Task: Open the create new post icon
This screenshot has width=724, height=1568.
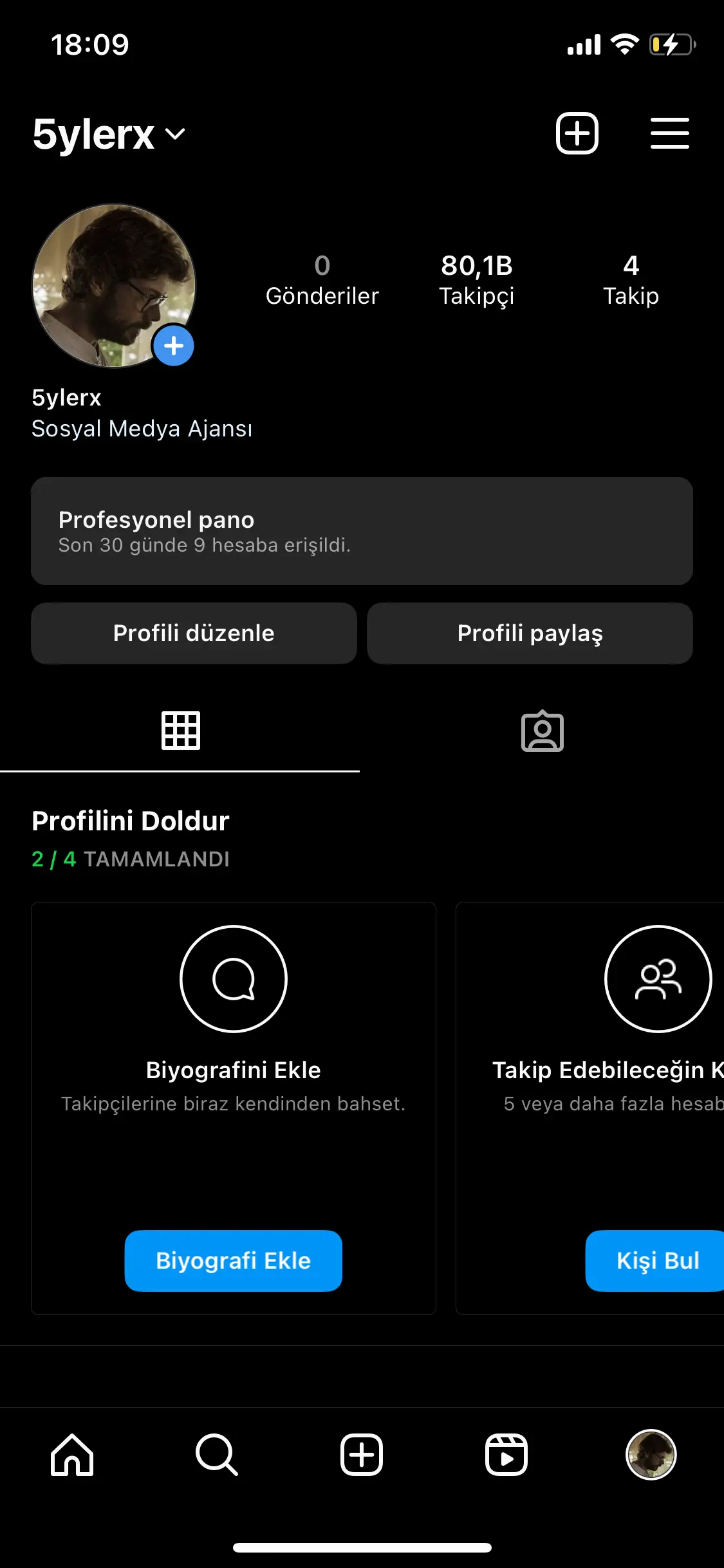Action: click(577, 133)
